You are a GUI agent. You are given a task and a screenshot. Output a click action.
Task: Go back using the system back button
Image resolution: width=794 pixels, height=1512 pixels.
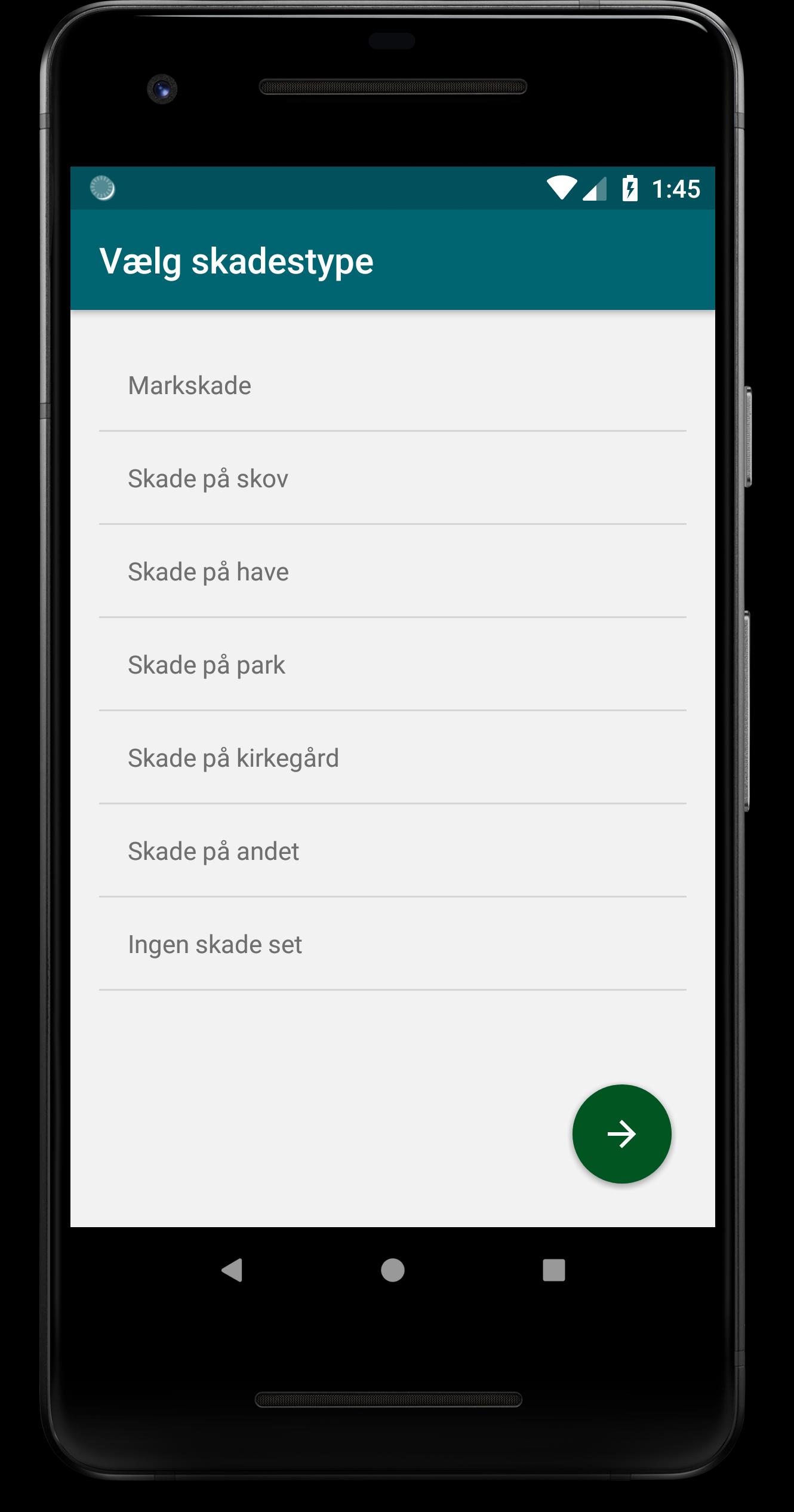click(232, 1270)
